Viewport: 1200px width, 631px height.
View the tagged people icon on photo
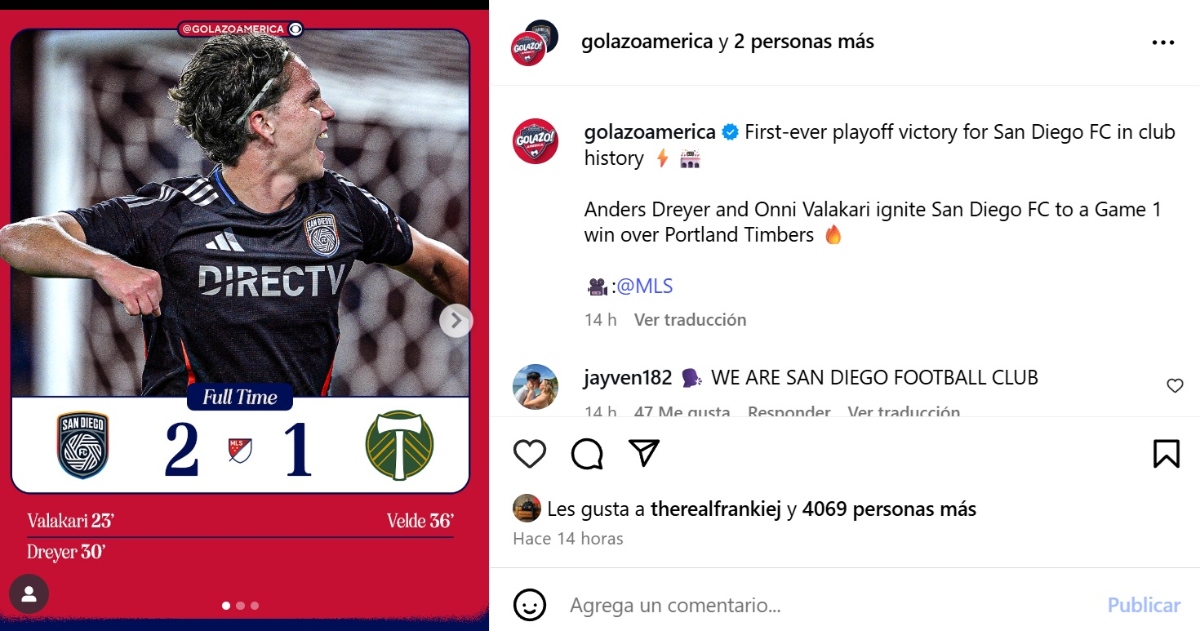point(29,594)
